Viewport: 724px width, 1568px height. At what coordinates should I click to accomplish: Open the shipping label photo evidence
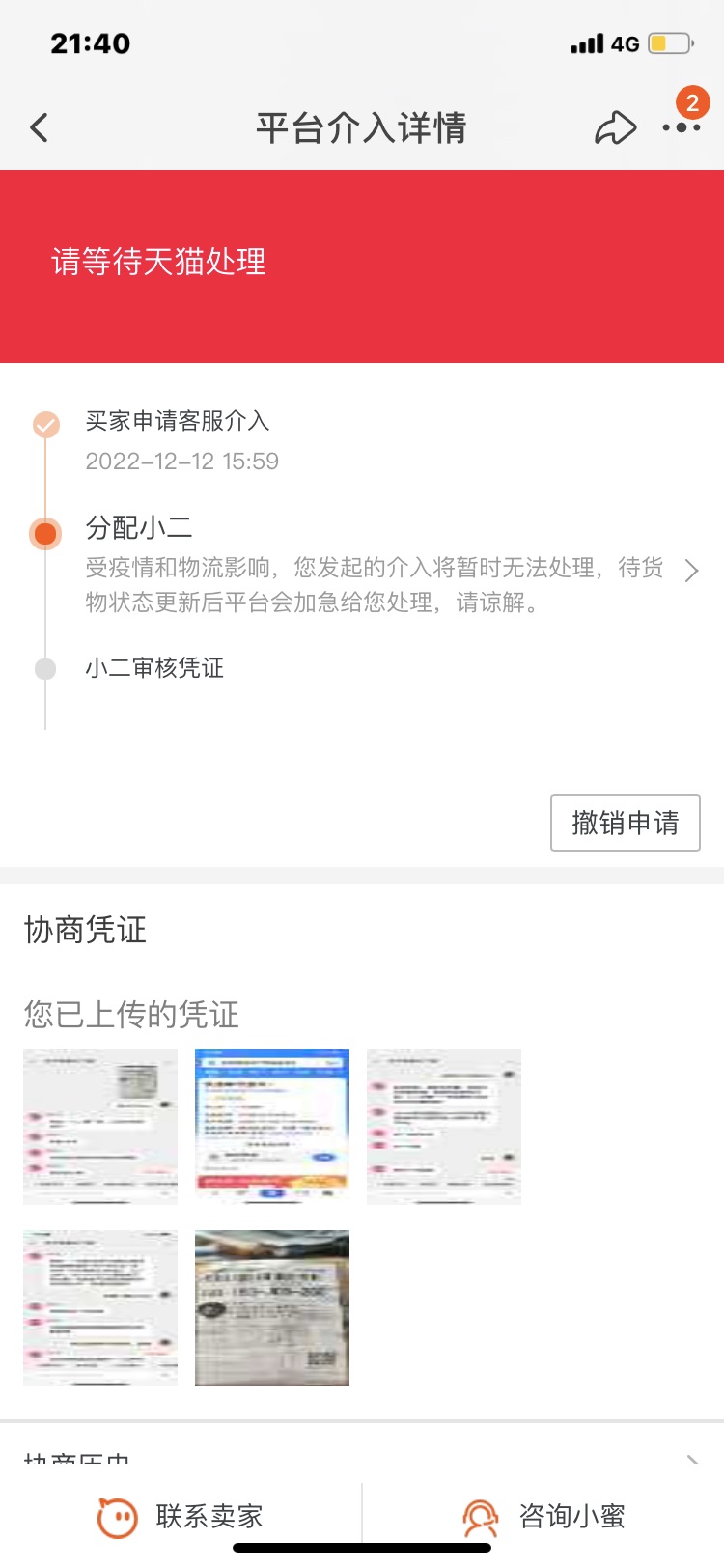272,1308
